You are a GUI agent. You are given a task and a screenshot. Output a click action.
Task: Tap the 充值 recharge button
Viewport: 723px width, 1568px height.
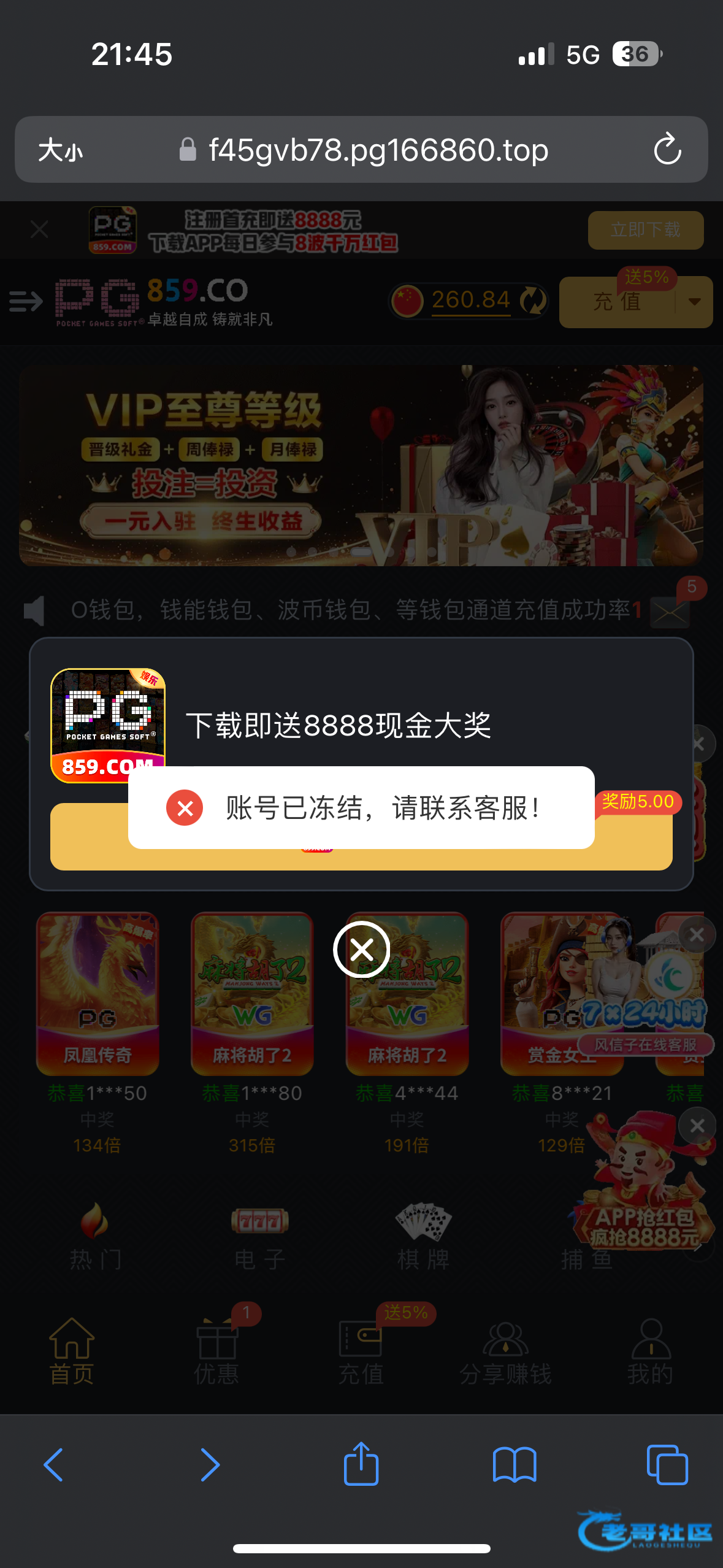coord(617,302)
